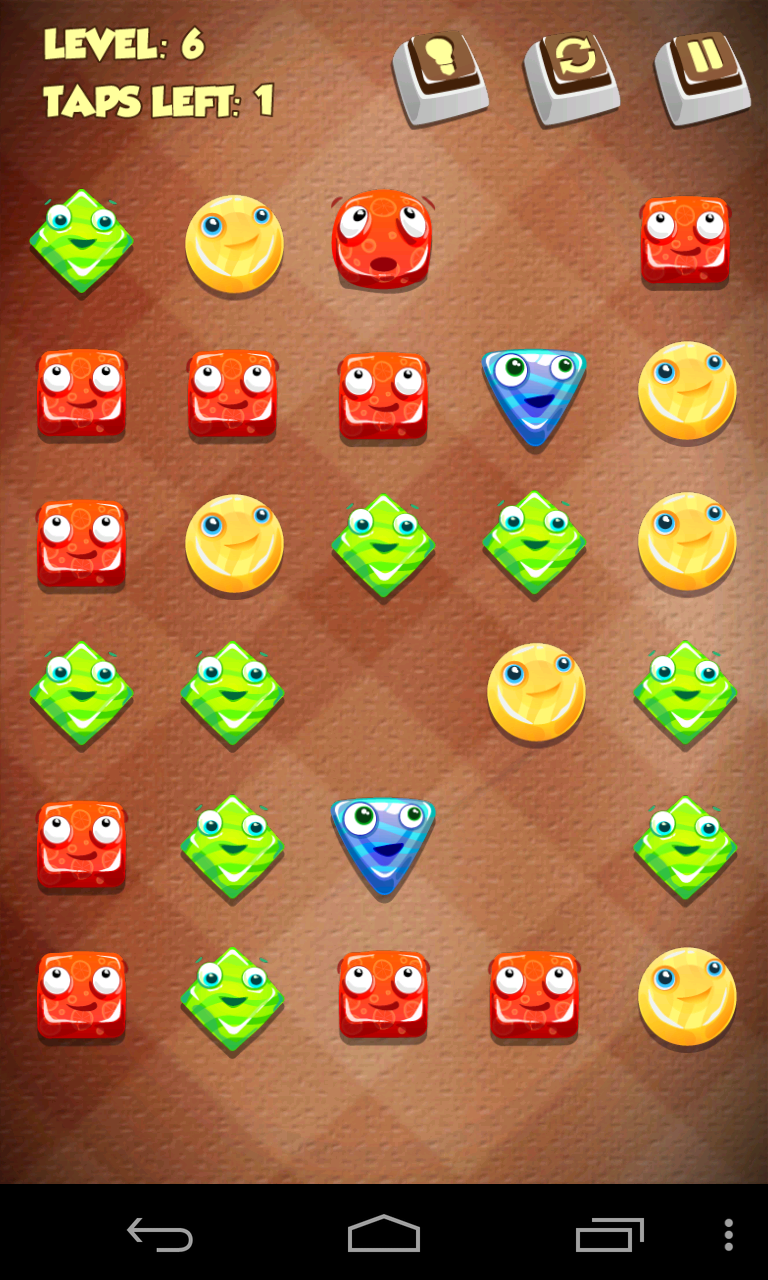The width and height of the screenshot is (768, 1280).
Task: Tap the surprised open-mouthed red jelly
Action: tap(382, 238)
